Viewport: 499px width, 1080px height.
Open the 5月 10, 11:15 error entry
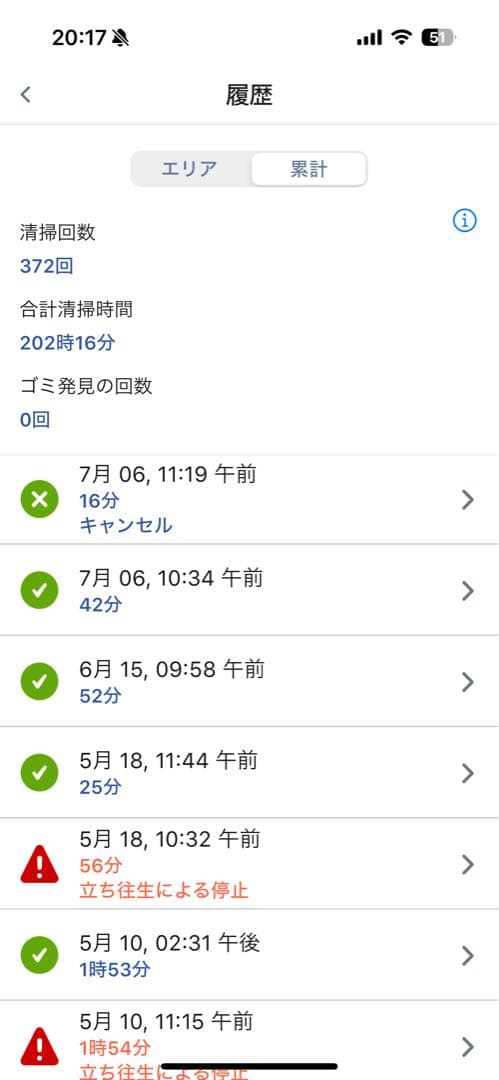point(250,1041)
